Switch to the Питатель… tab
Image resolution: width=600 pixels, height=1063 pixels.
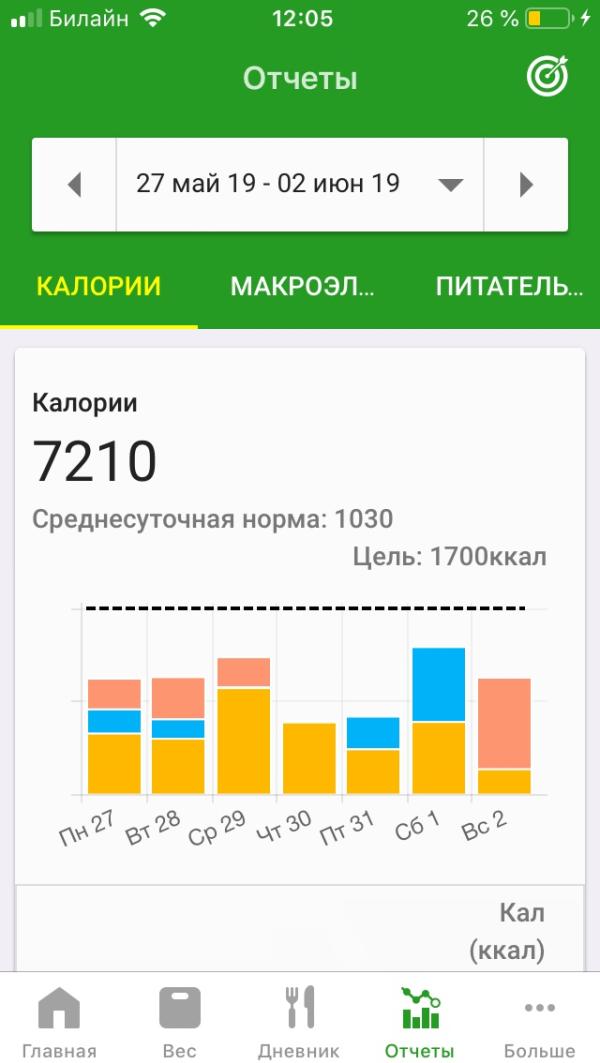pyautogui.click(x=510, y=287)
